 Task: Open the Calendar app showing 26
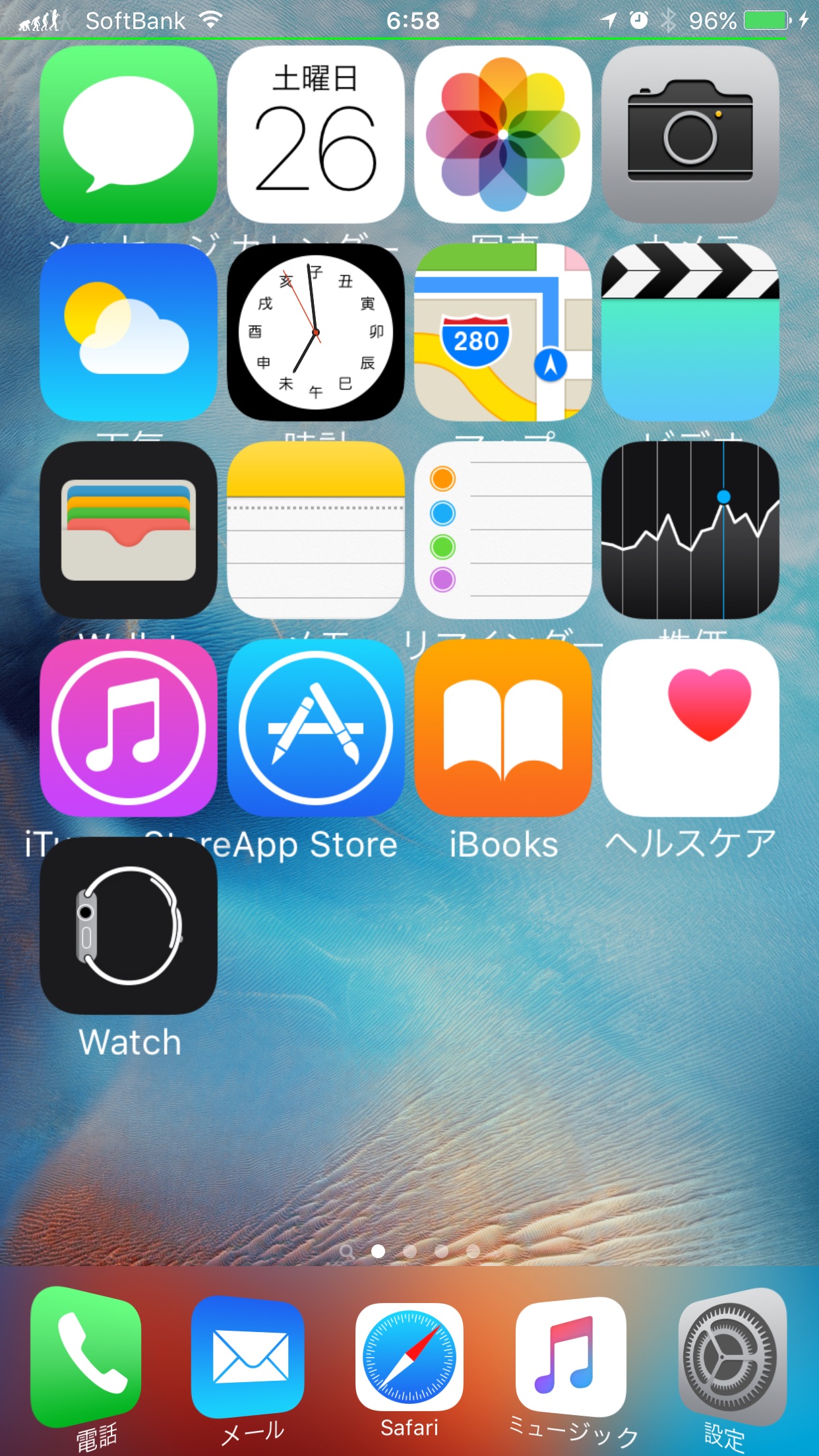(x=315, y=135)
